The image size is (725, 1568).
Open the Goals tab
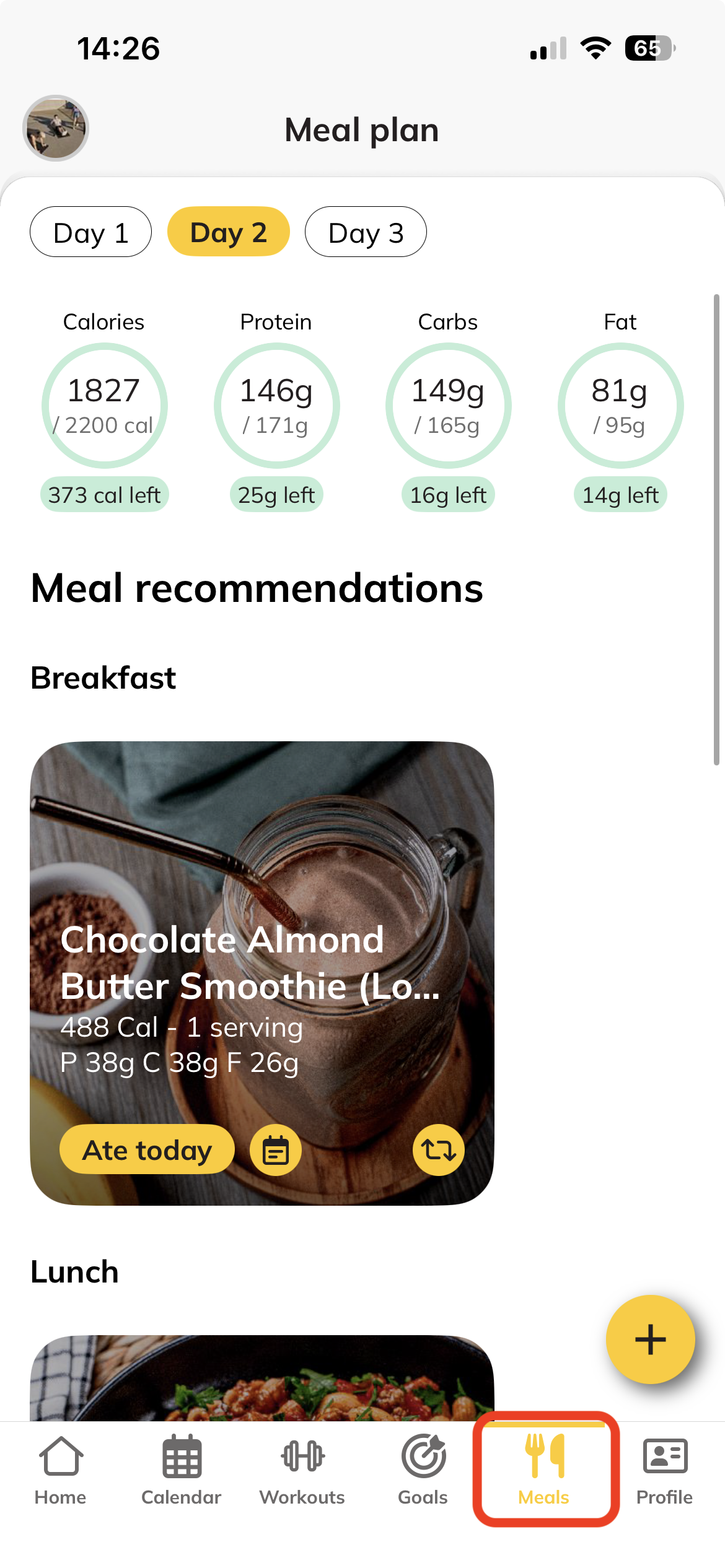[x=423, y=1471]
